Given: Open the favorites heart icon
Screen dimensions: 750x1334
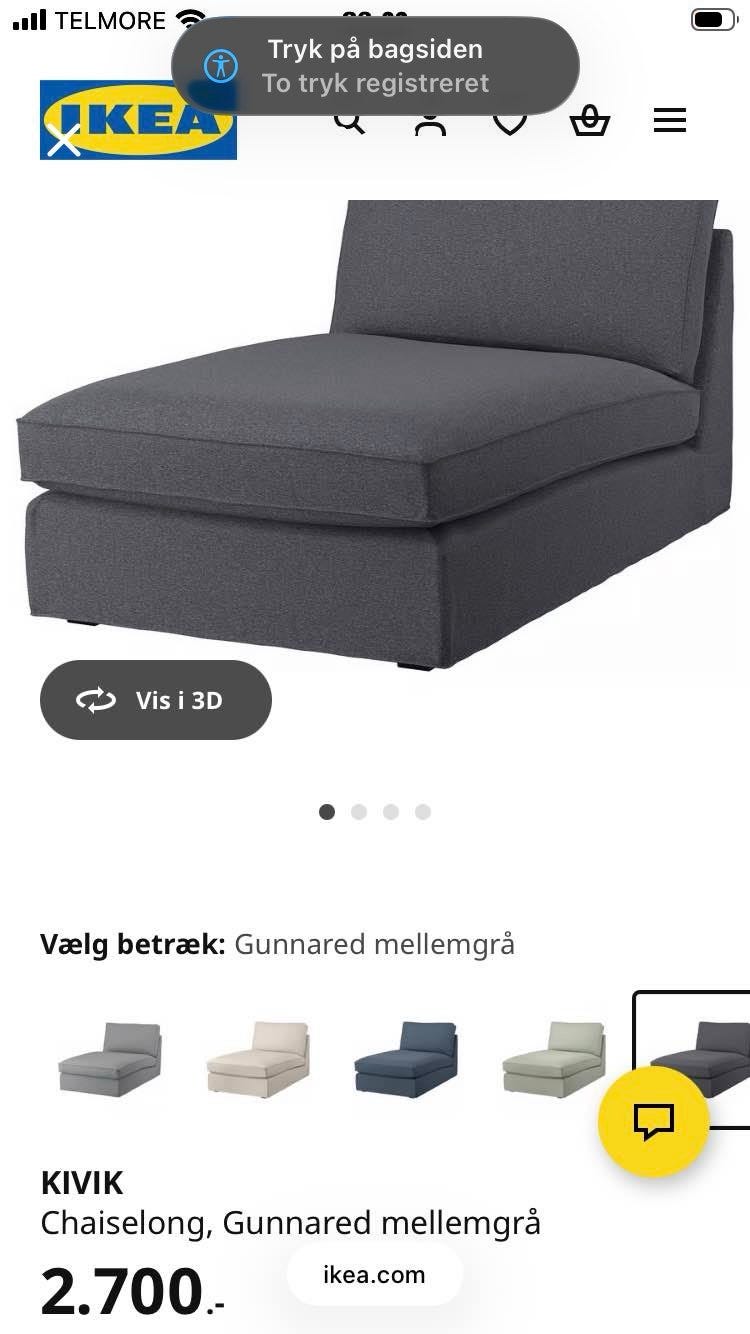Looking at the screenshot, I should click(509, 121).
